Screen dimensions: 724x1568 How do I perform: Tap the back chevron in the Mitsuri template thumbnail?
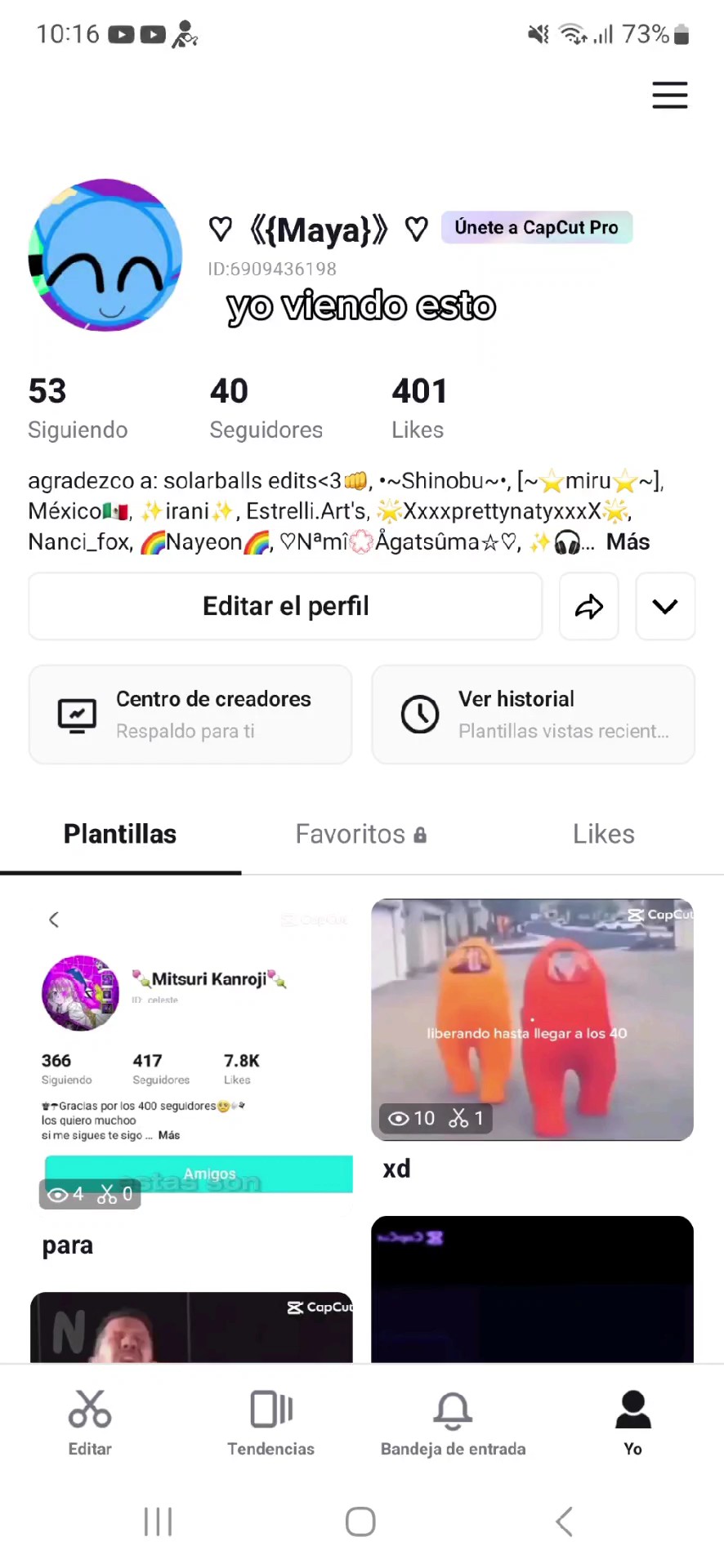pos(53,919)
